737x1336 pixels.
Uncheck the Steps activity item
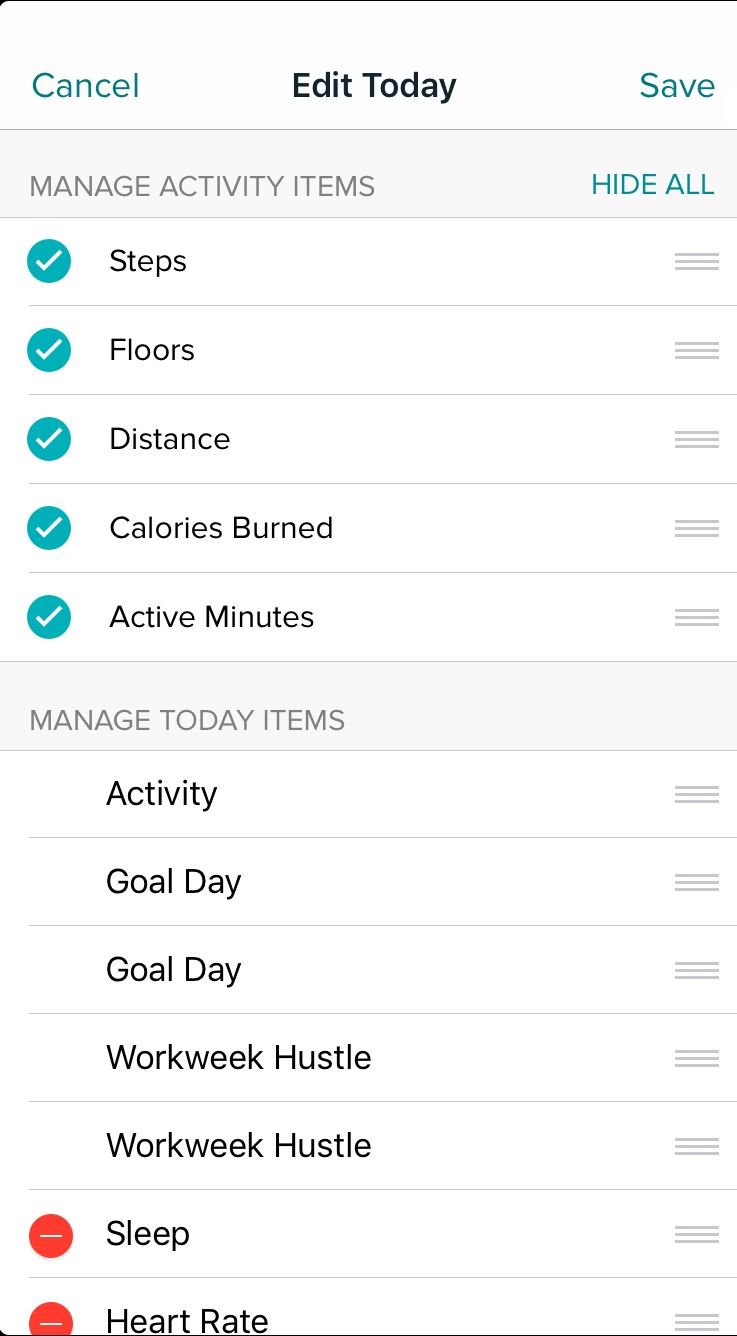click(49, 262)
